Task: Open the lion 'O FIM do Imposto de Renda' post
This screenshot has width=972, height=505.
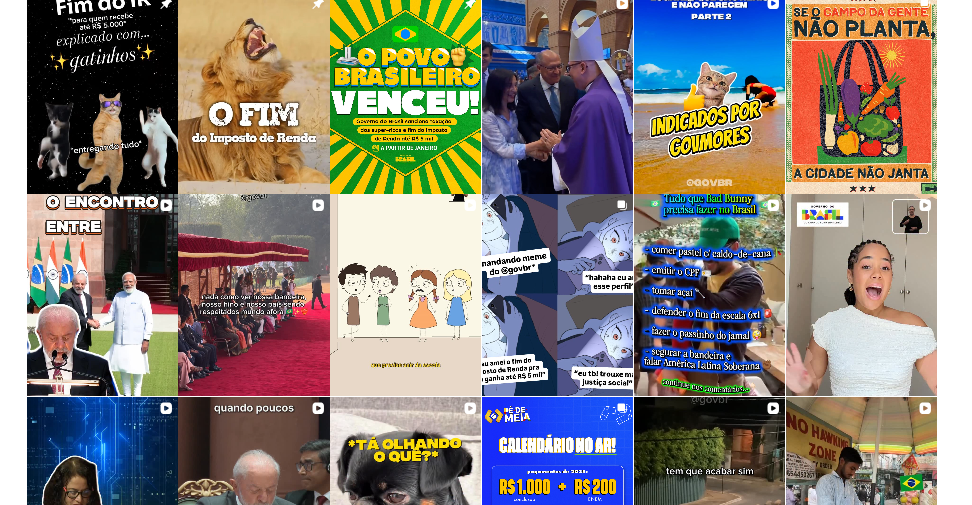Action: point(254,96)
